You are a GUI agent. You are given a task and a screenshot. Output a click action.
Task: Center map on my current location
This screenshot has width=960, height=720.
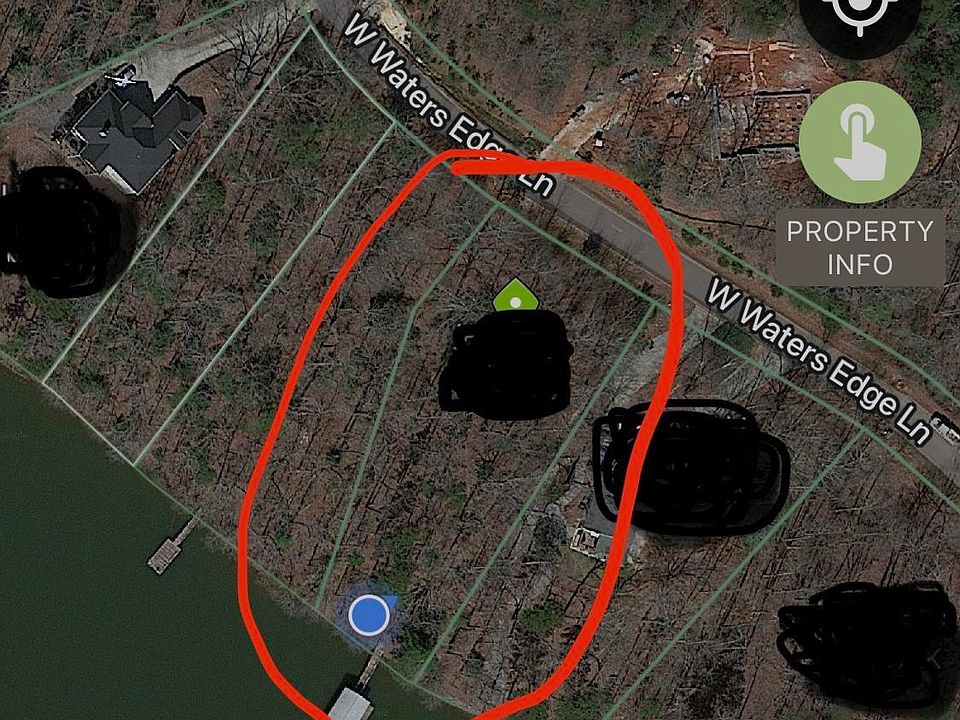tap(859, 14)
